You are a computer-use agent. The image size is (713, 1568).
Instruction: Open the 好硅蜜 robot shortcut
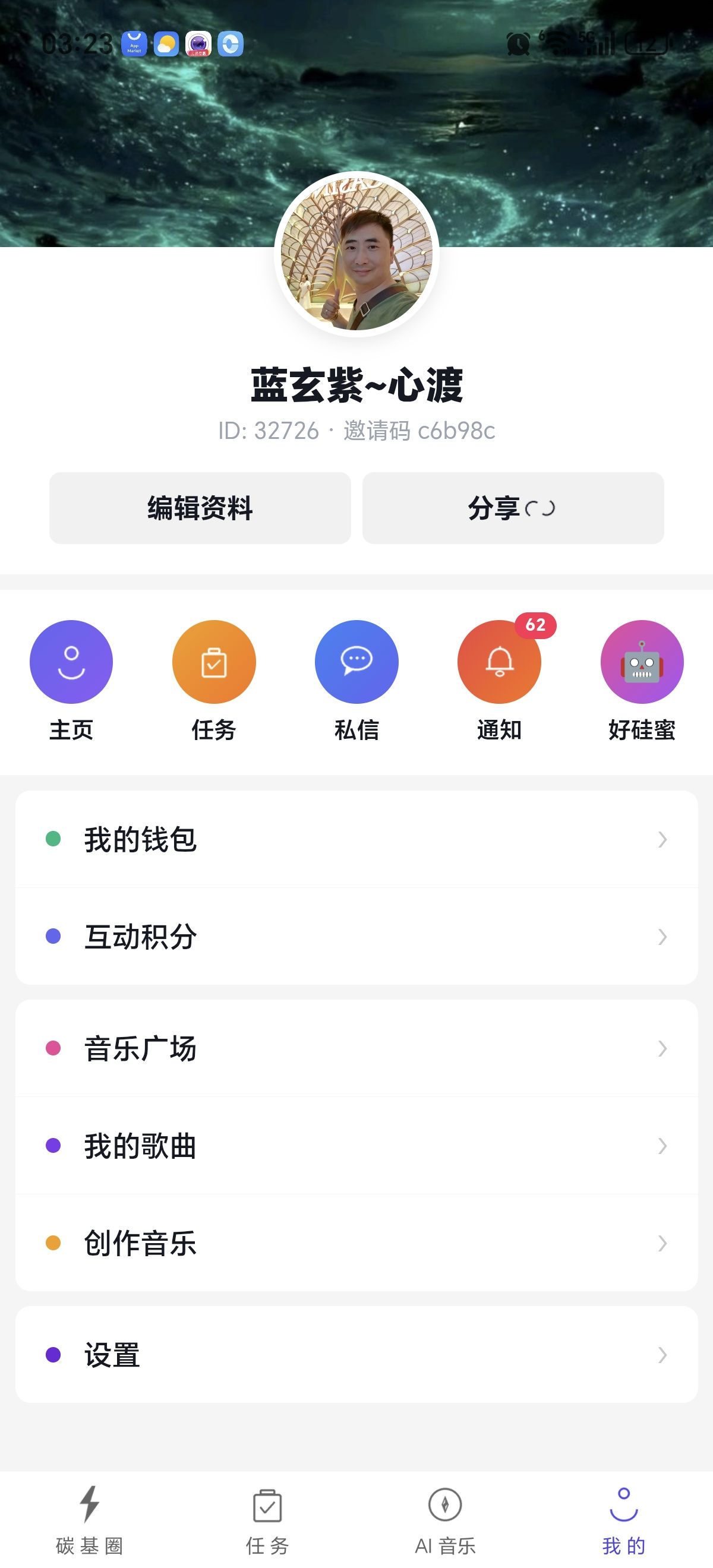642,662
